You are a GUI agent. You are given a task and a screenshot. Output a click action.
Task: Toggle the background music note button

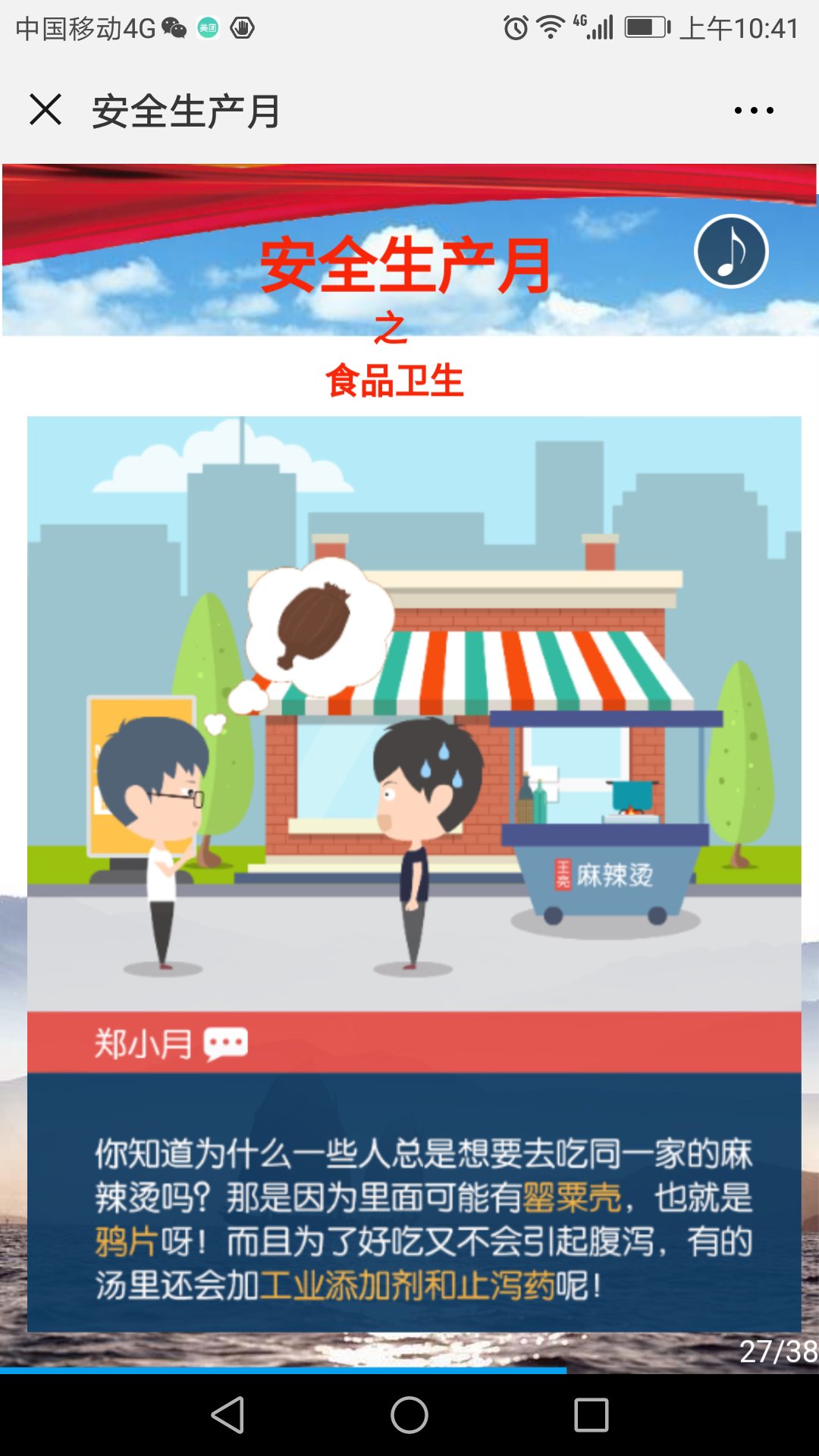pyautogui.click(x=731, y=252)
